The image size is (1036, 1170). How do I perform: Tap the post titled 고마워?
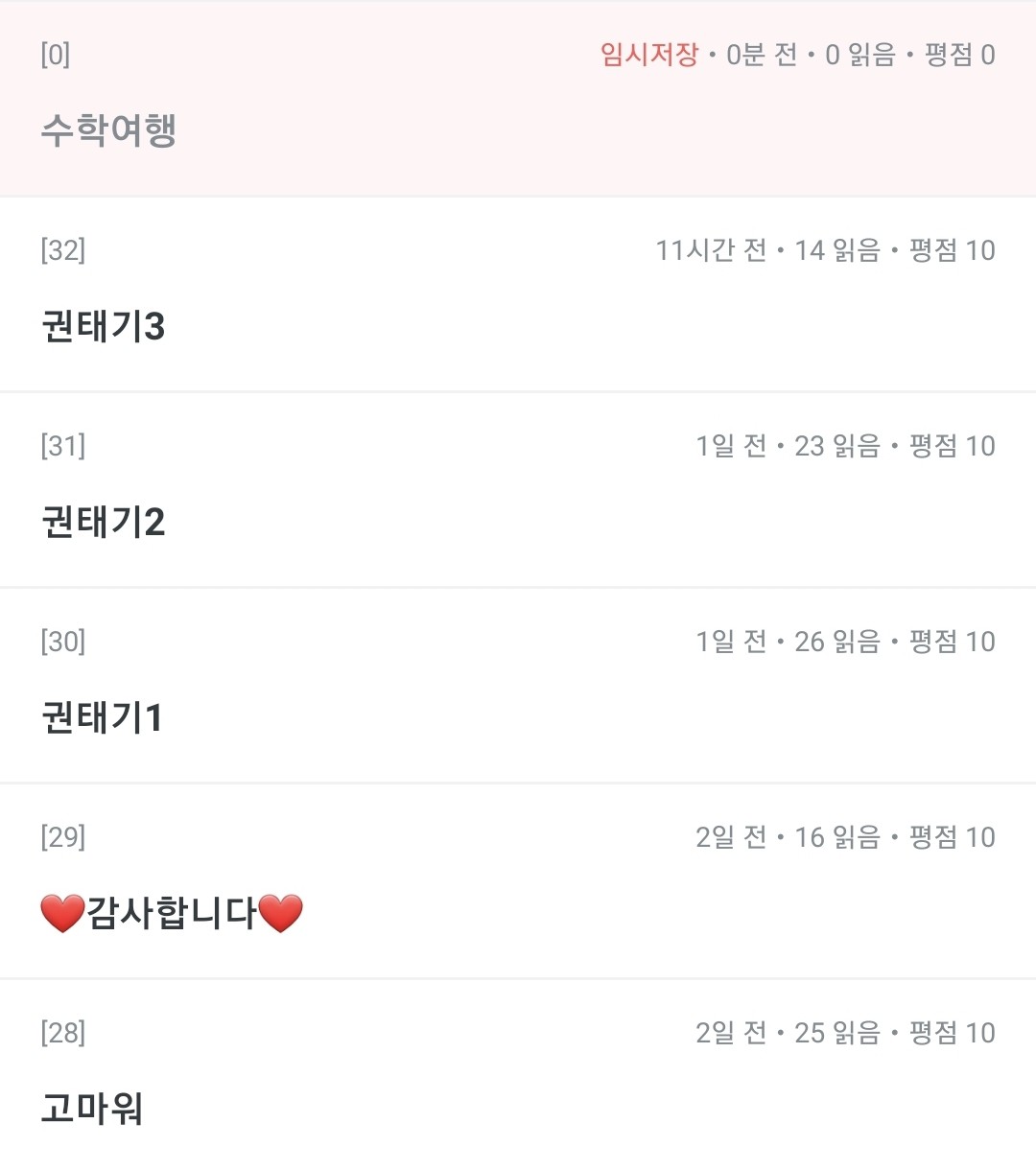92,1109
